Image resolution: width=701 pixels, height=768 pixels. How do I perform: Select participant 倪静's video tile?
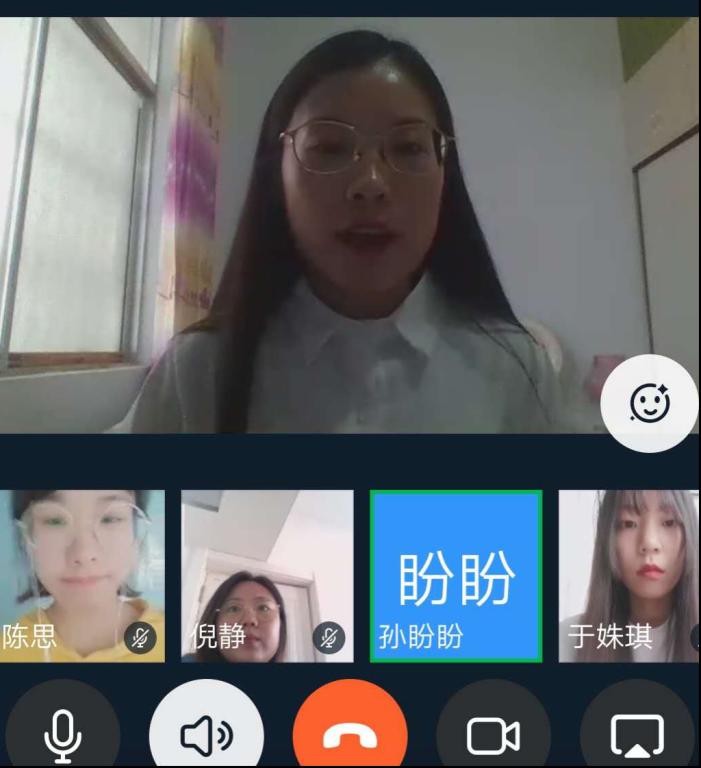(267, 575)
